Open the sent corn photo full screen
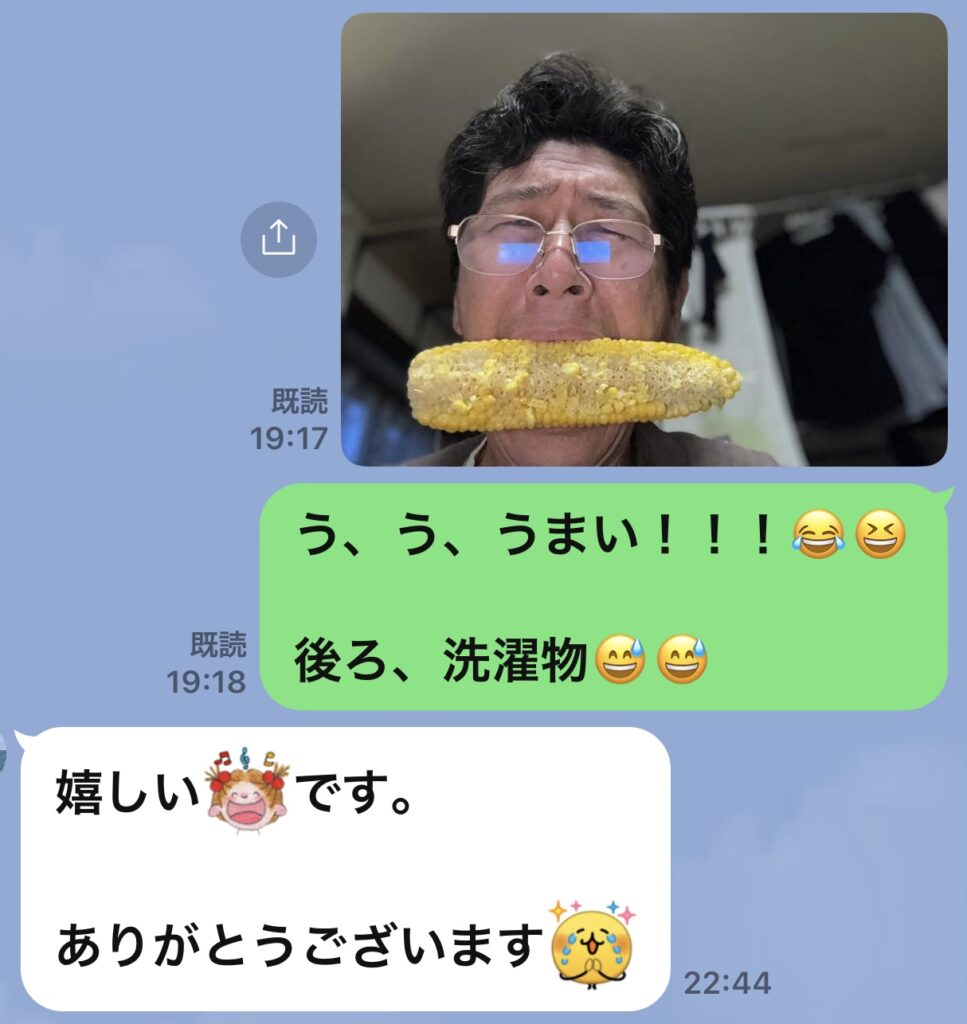Viewport: 967px width, 1024px height. tap(643, 240)
